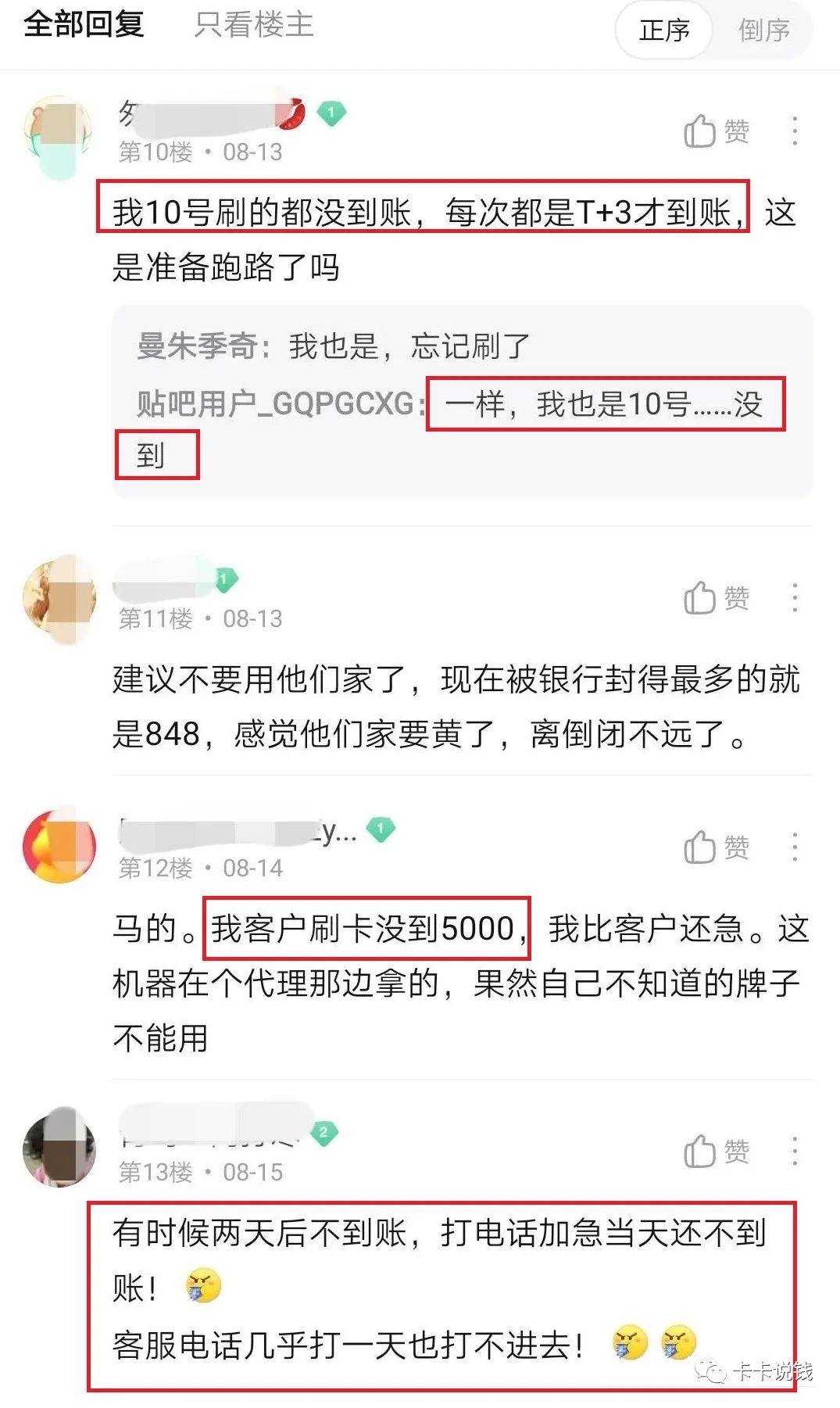Sort replies in 正序 order

point(664,30)
